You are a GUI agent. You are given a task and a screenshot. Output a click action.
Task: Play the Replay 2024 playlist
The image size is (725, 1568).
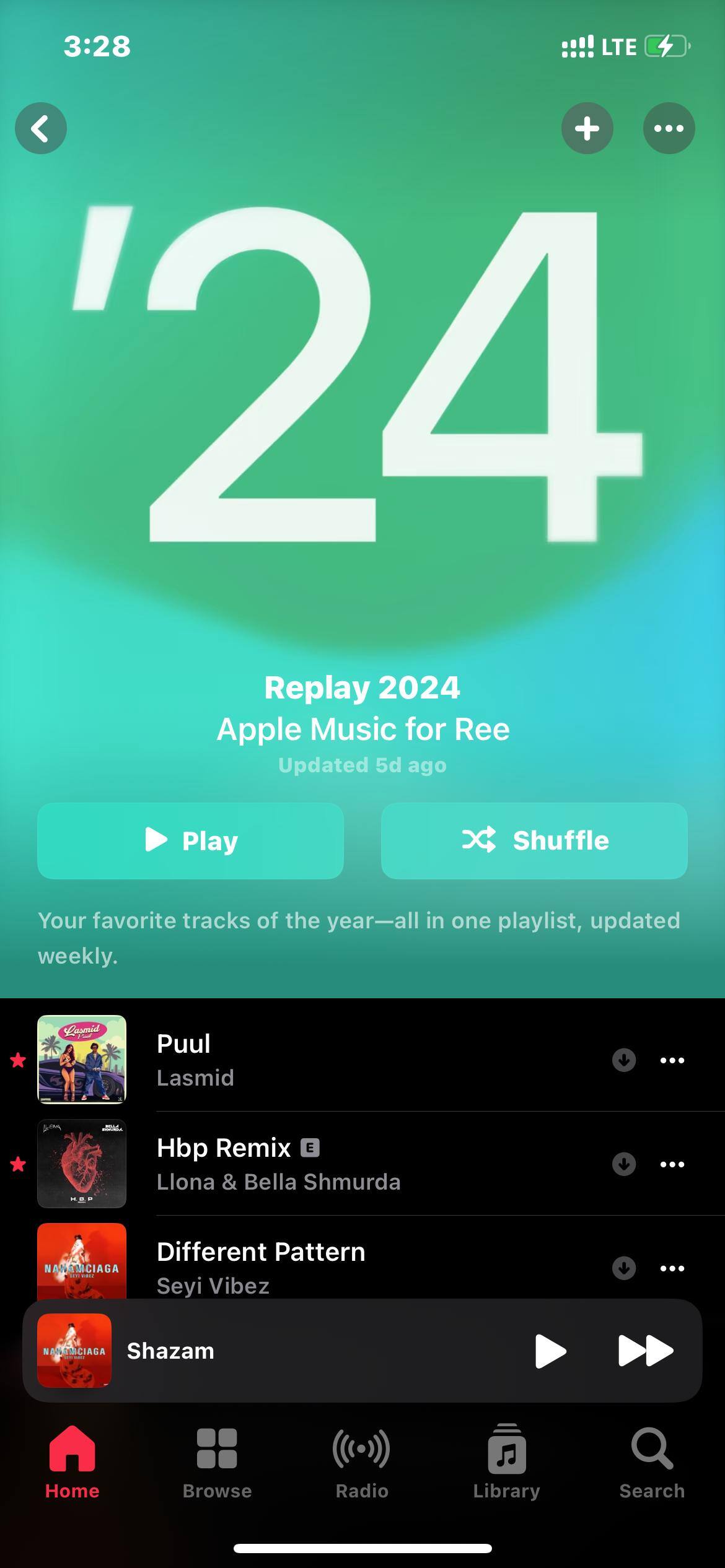point(190,840)
